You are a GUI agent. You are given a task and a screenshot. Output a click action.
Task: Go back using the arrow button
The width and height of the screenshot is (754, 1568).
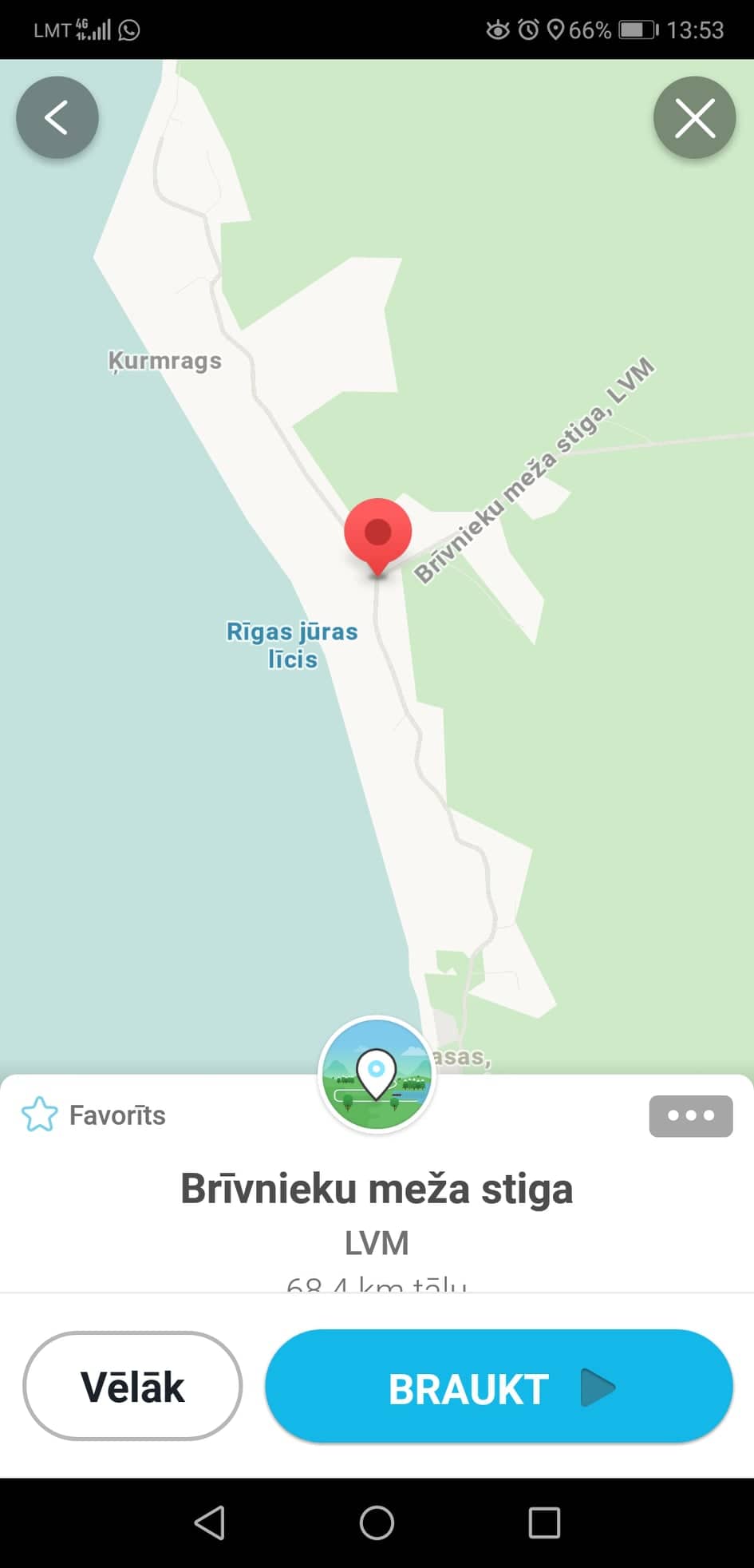pyautogui.click(x=57, y=118)
